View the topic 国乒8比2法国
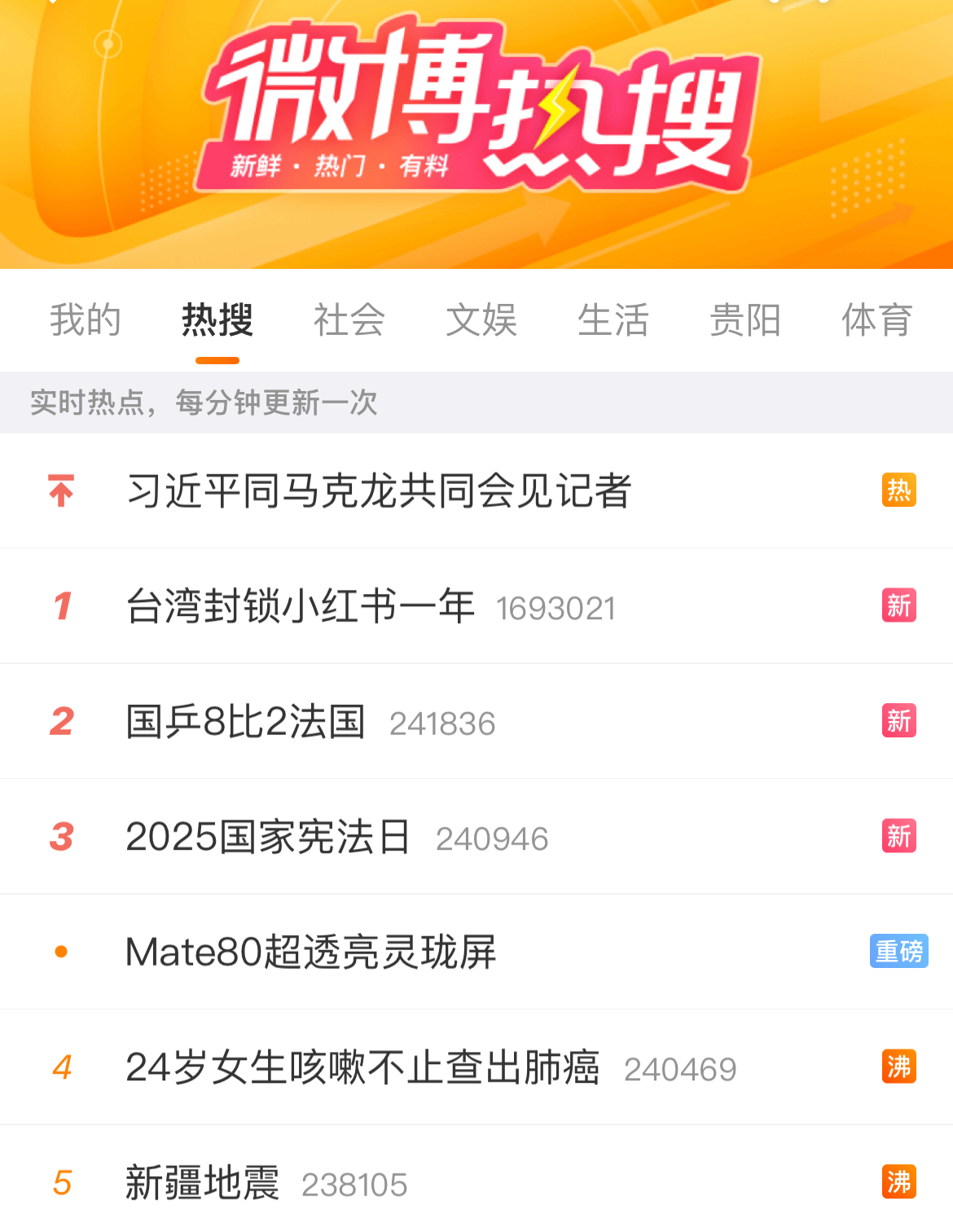Image resolution: width=953 pixels, height=1232 pixels. click(245, 722)
